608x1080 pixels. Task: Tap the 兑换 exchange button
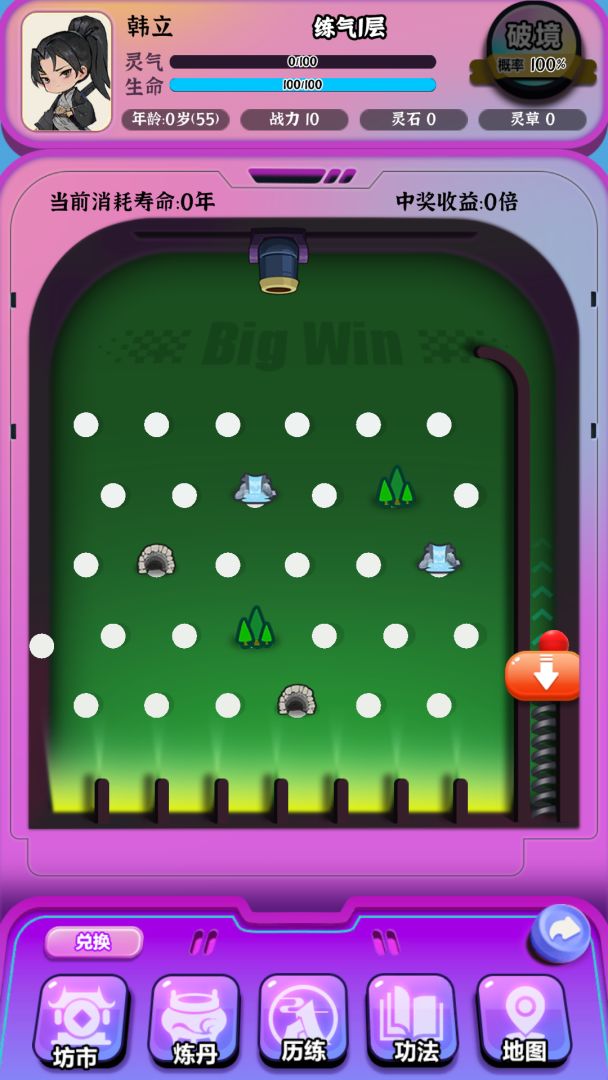pyautogui.click(x=93, y=941)
